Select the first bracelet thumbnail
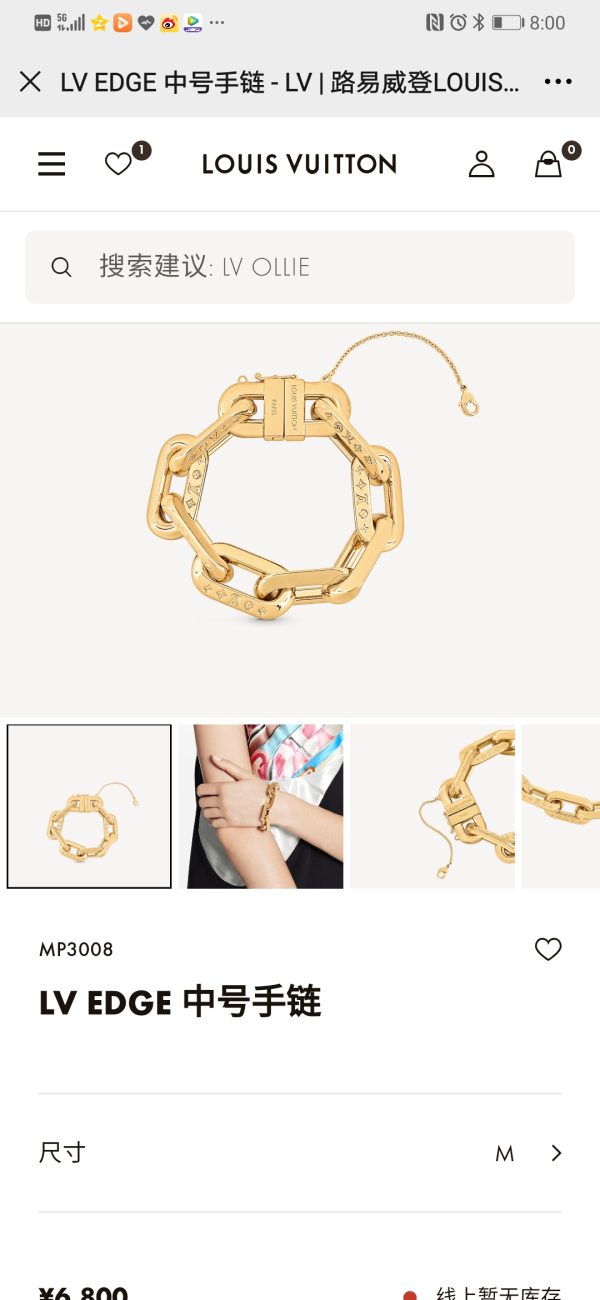Screen dimensions: 600x1300 coord(89,806)
